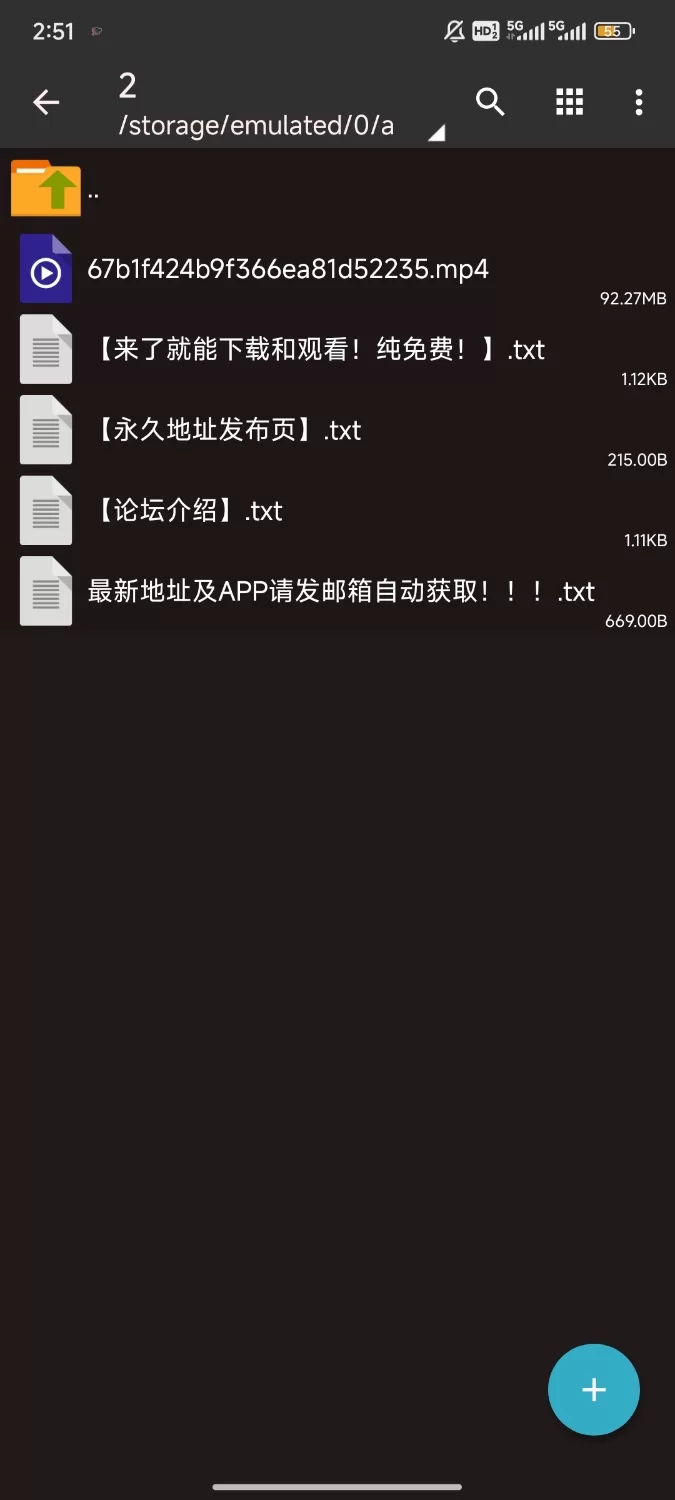The width and height of the screenshot is (675, 1500).
Task: Open the search magnifier
Action: [x=490, y=102]
